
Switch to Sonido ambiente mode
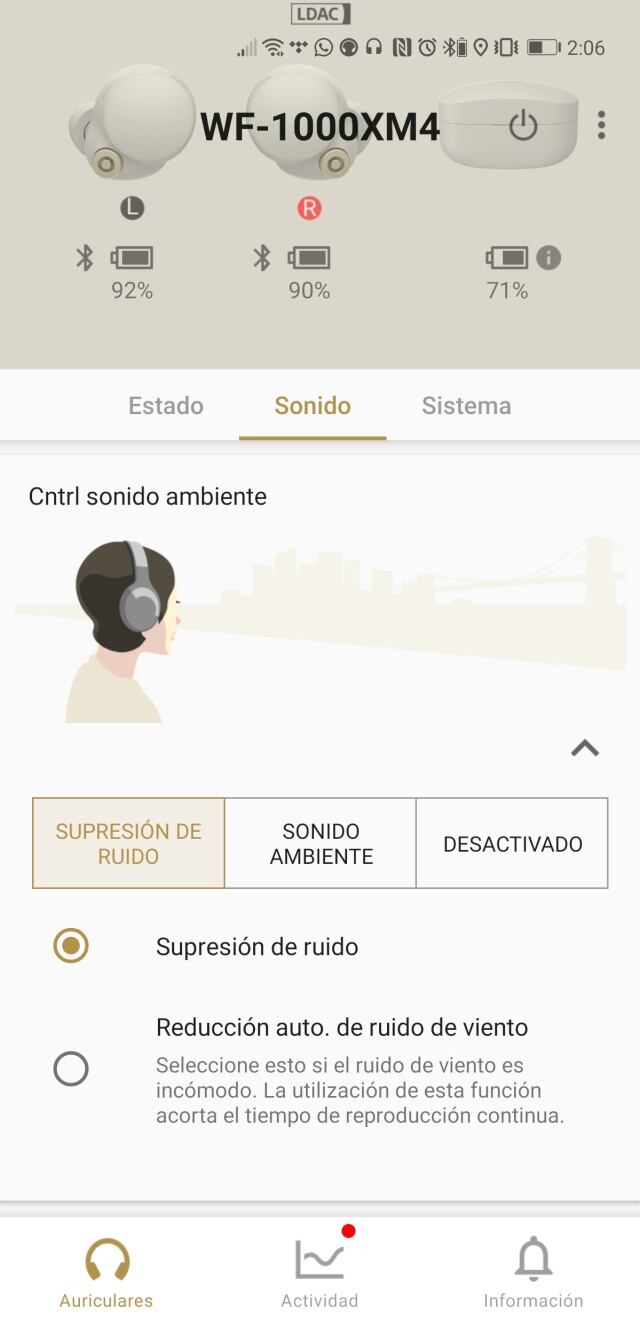coord(321,844)
